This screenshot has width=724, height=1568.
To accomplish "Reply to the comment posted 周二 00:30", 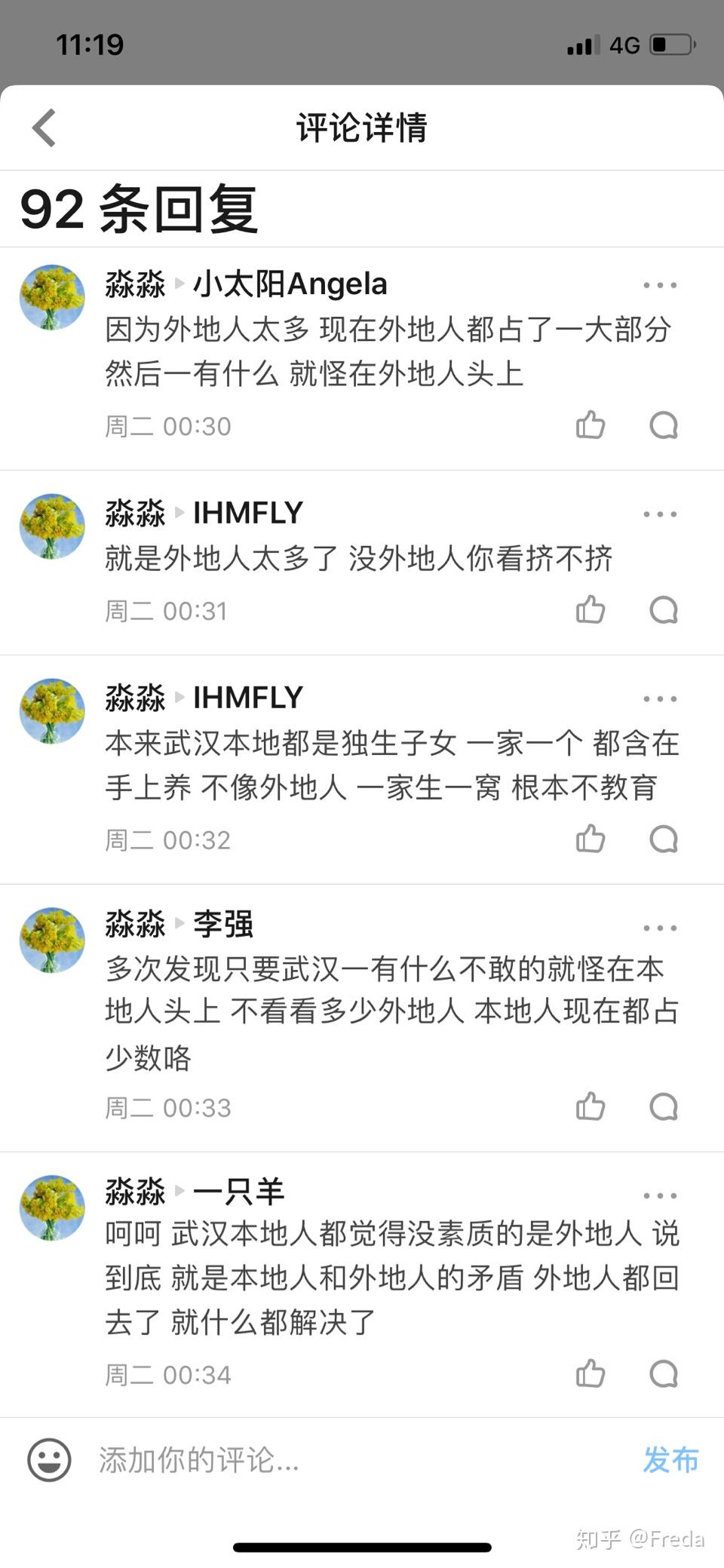I will pyautogui.click(x=664, y=425).
